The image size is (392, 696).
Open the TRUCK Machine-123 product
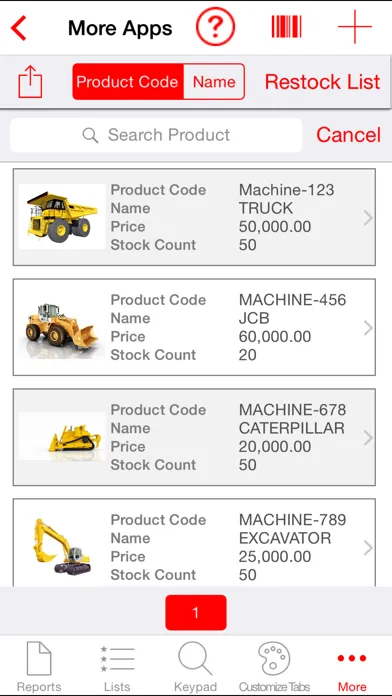(194, 217)
